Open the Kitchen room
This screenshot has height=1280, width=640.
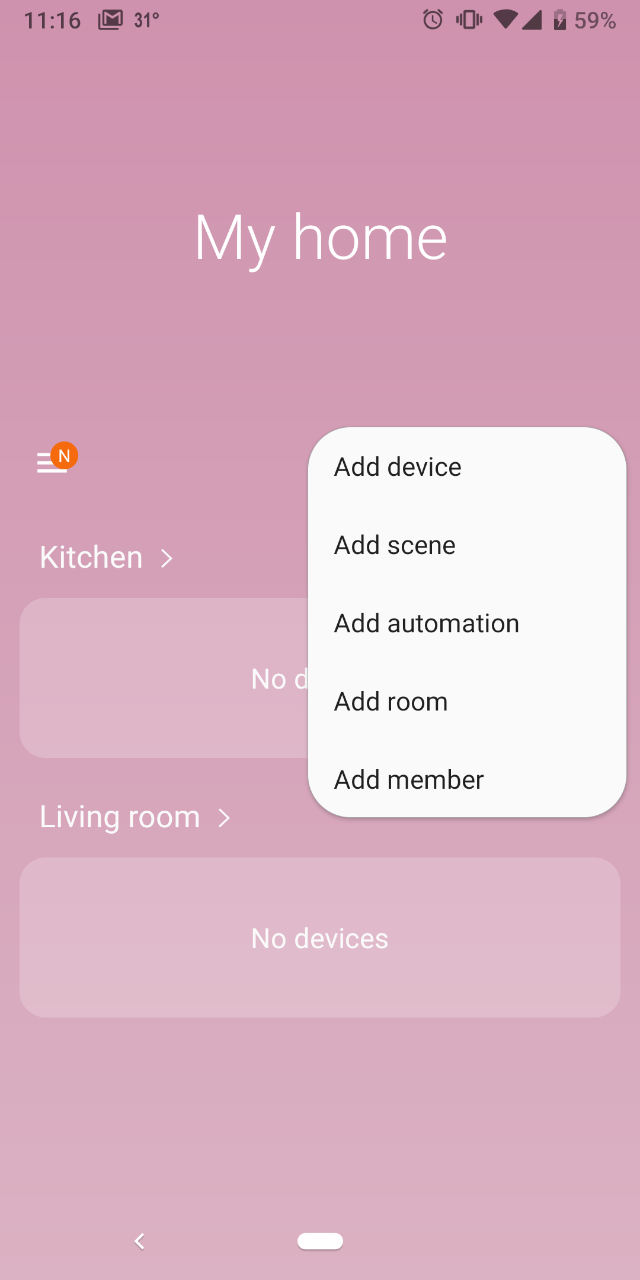pyautogui.click(x=107, y=557)
